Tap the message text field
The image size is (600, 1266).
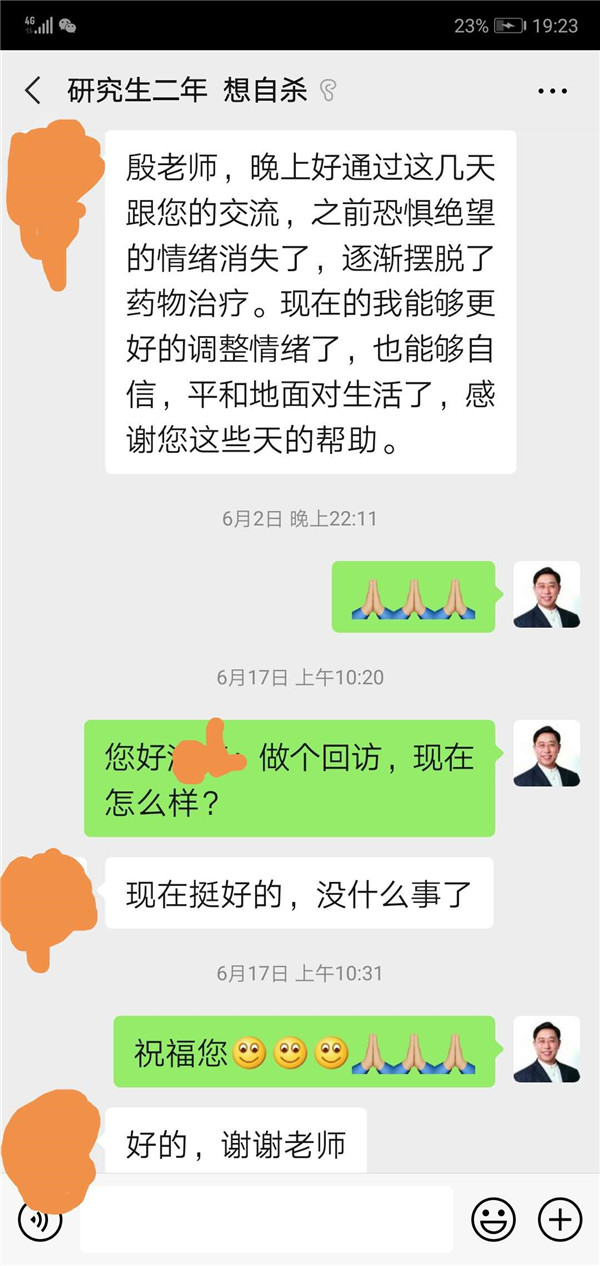pos(266,1219)
